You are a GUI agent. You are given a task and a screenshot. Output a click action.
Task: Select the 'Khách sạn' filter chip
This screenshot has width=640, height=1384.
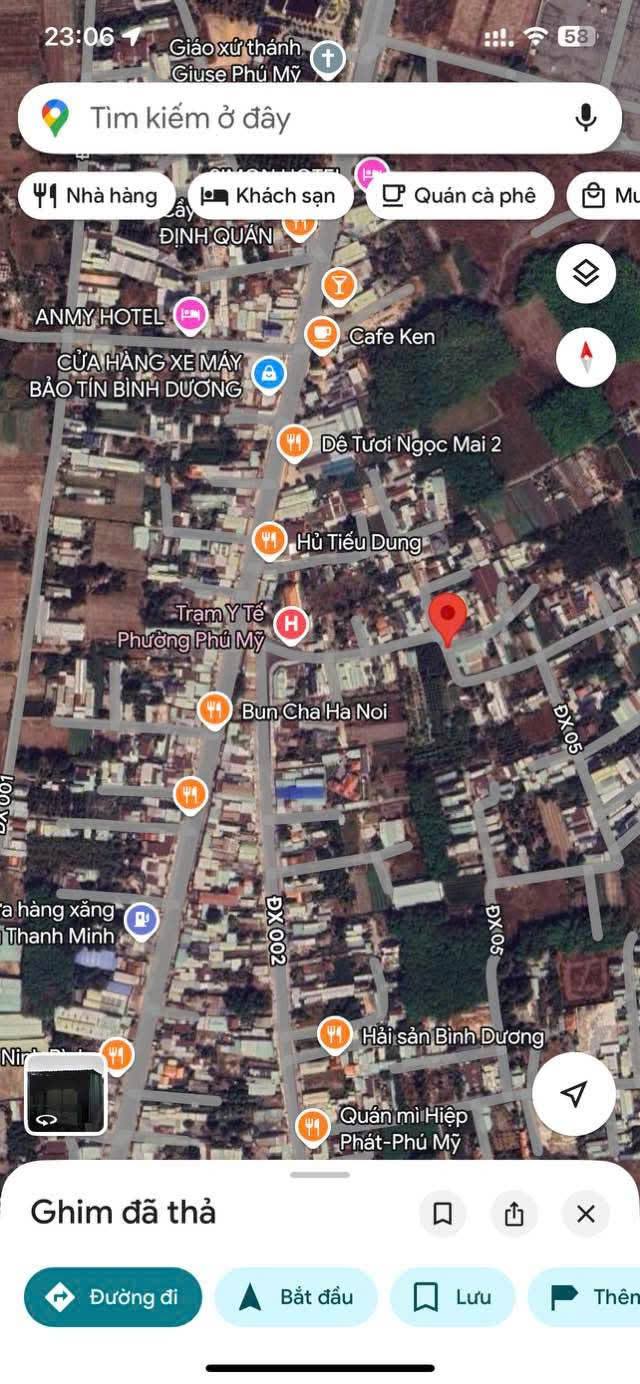click(x=269, y=195)
